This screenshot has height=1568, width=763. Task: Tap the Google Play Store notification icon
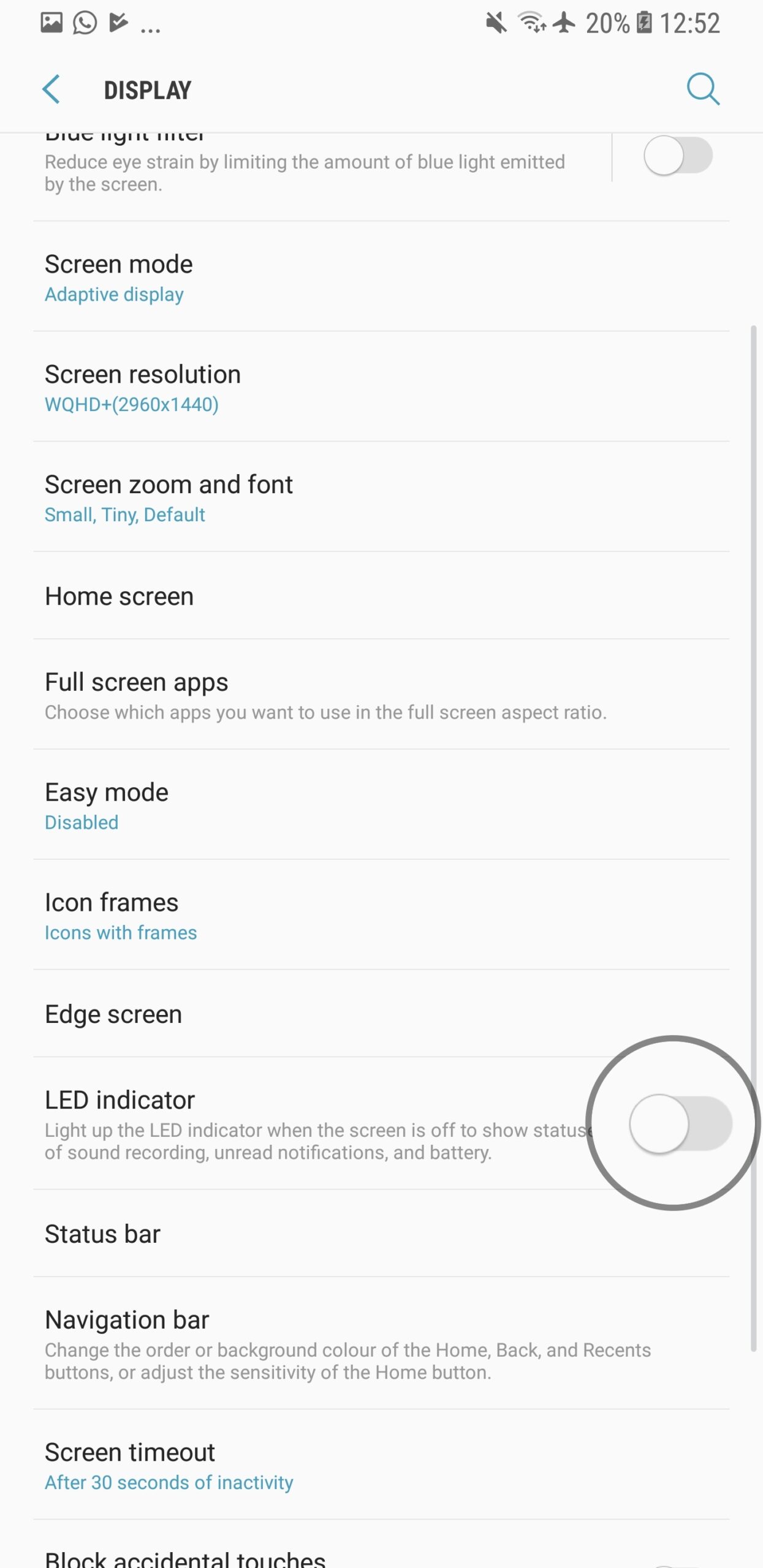coord(116,22)
